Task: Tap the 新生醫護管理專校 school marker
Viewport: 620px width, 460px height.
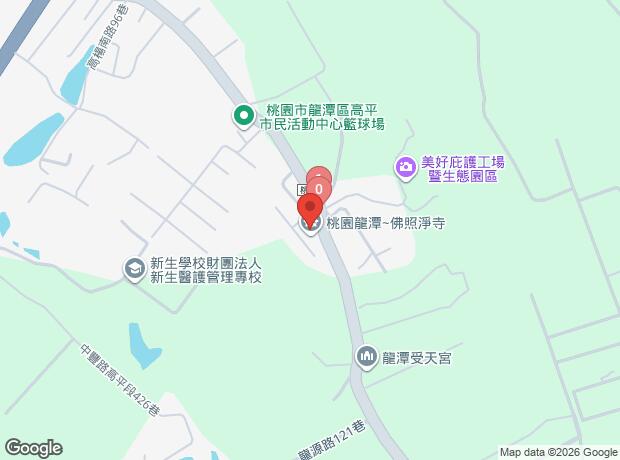Action: (133, 269)
